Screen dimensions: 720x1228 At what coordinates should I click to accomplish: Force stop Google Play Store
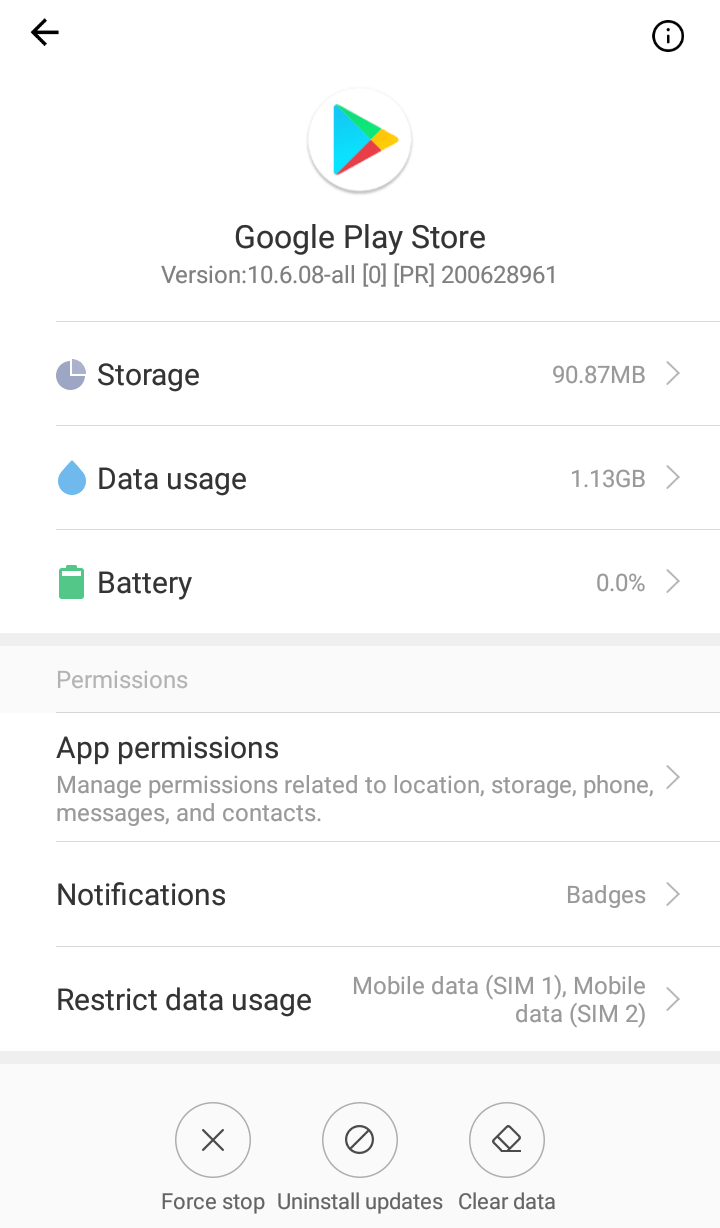[213, 1141]
